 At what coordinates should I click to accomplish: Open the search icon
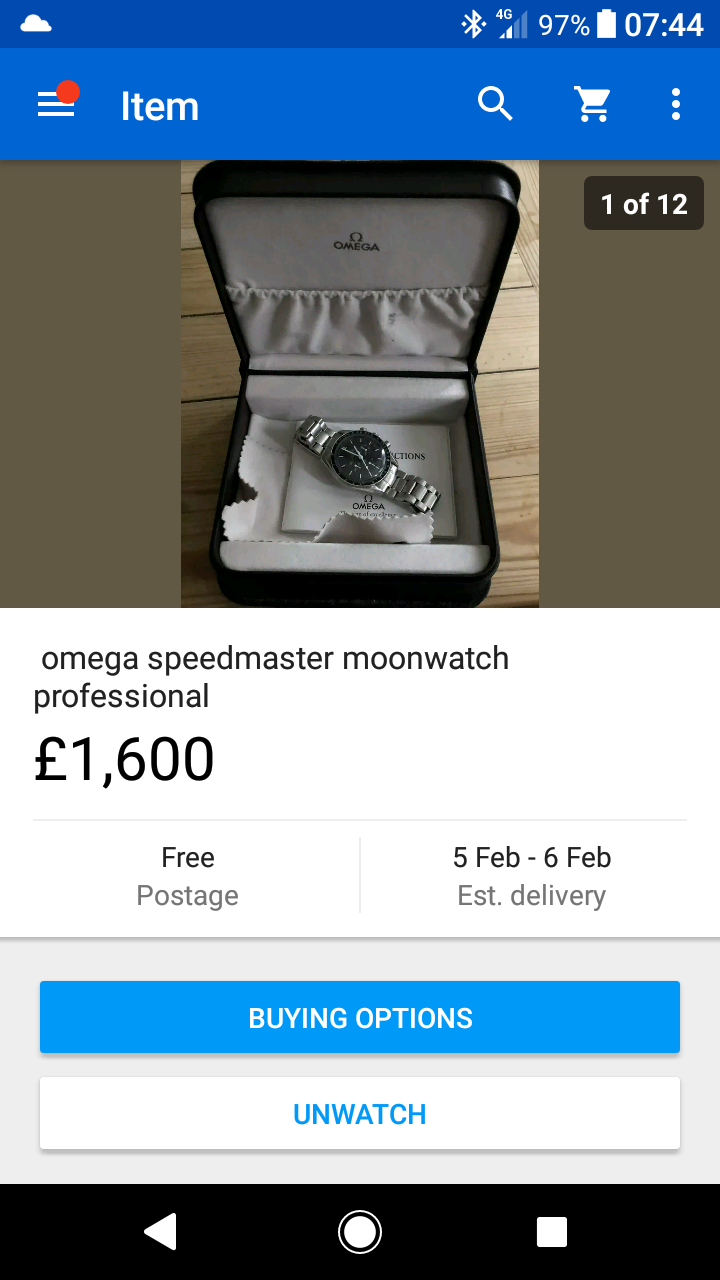pos(495,104)
